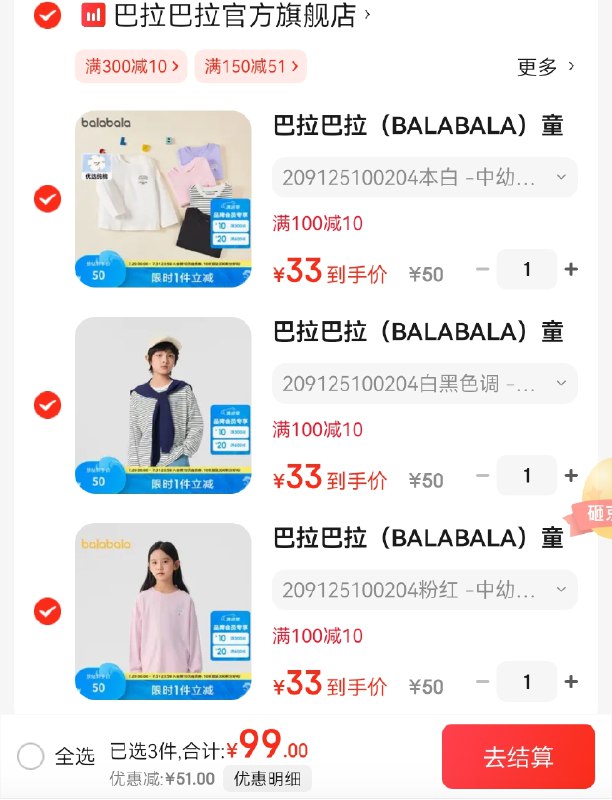This screenshot has height=800, width=612.
Task: Tap the 满300减10 coupon chip
Action: (131, 67)
